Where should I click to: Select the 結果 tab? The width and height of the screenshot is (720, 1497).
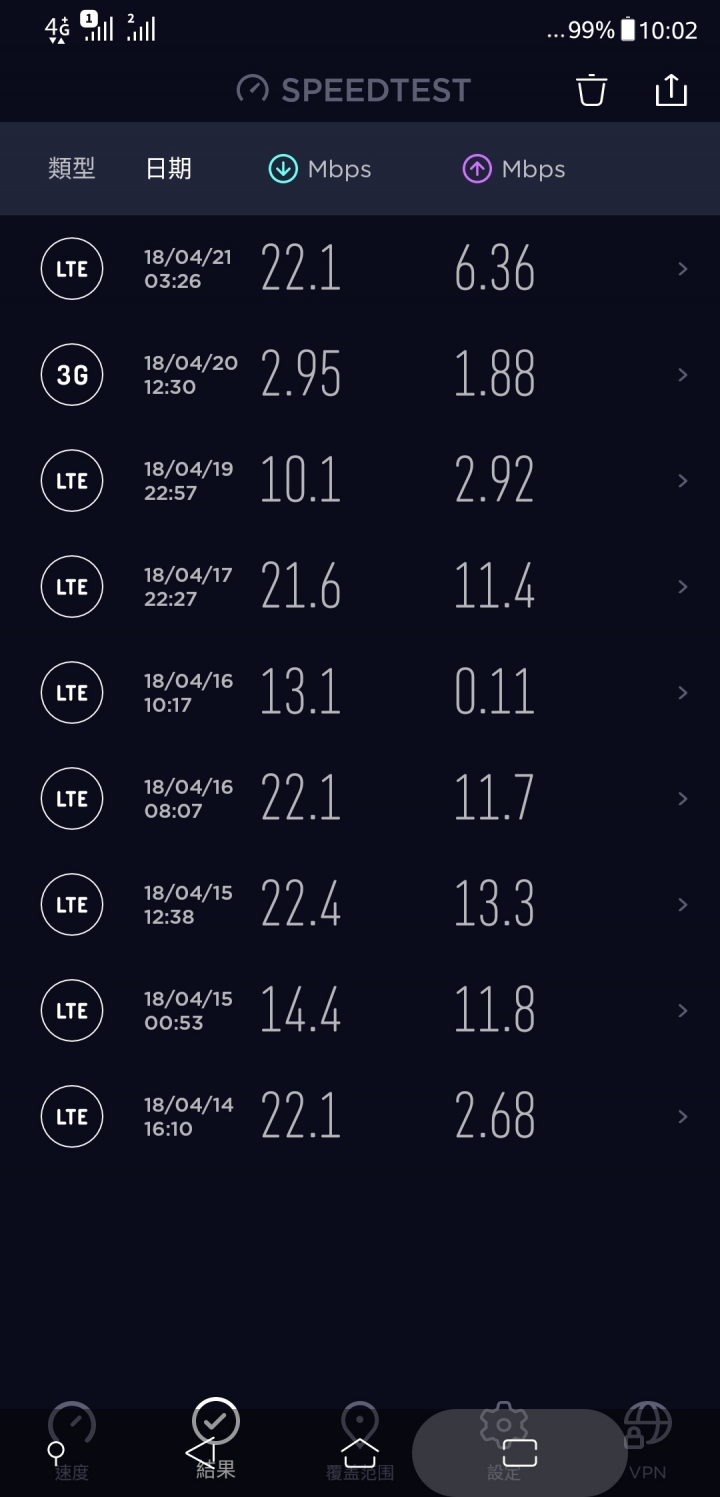click(x=216, y=1440)
